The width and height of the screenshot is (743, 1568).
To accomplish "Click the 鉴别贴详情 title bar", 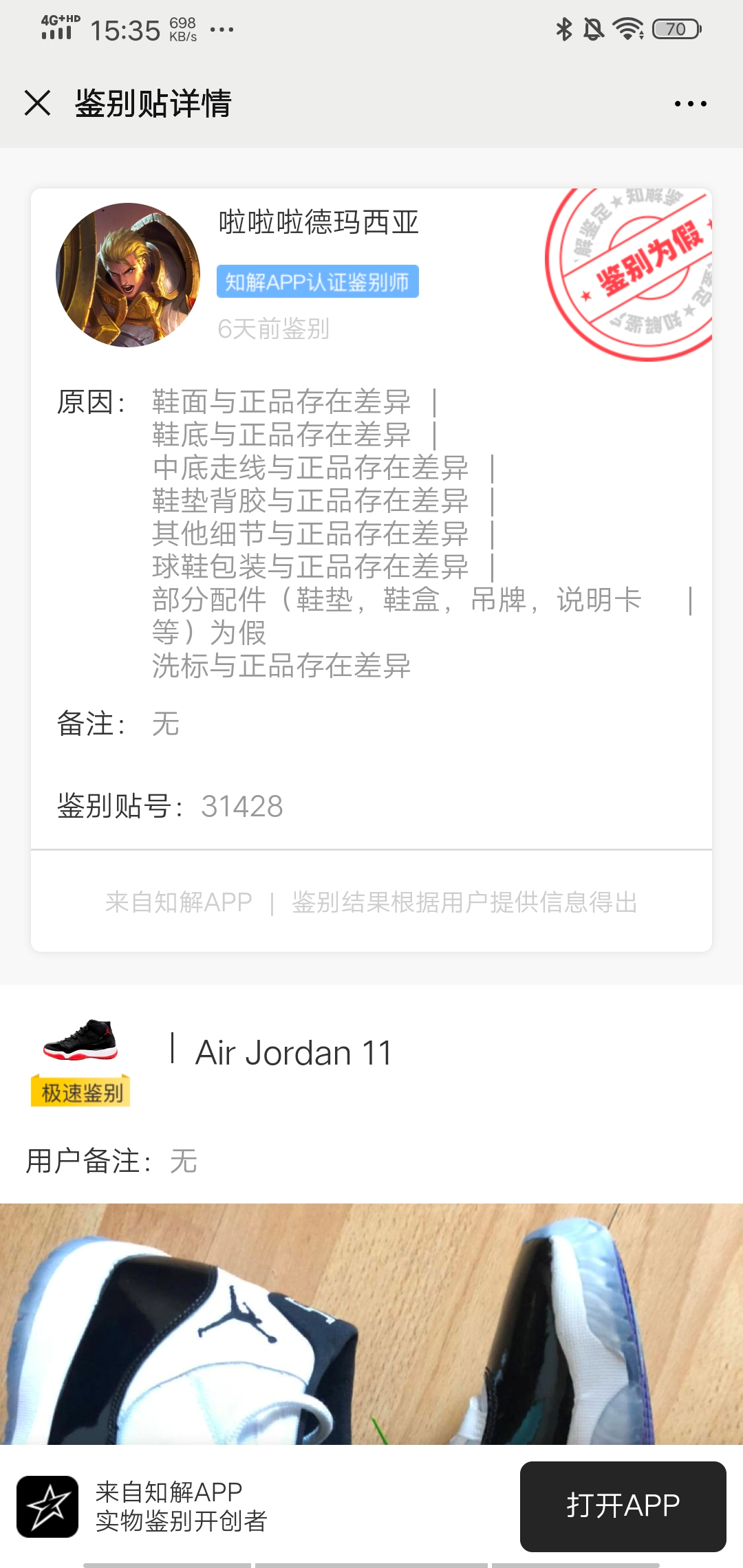I will (x=153, y=103).
